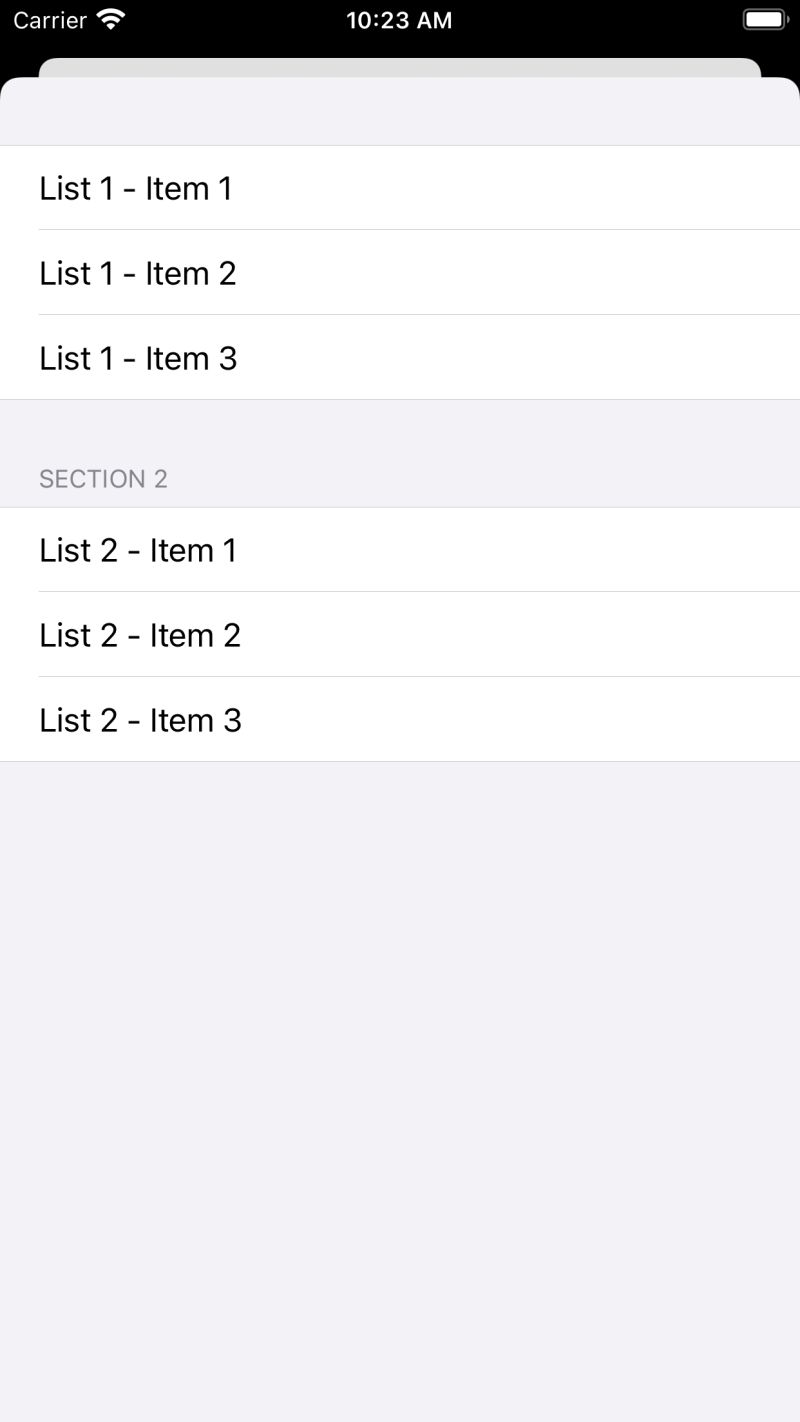Click the clock showing 10:23 AM
This screenshot has height=1422, width=800.
pyautogui.click(x=399, y=19)
